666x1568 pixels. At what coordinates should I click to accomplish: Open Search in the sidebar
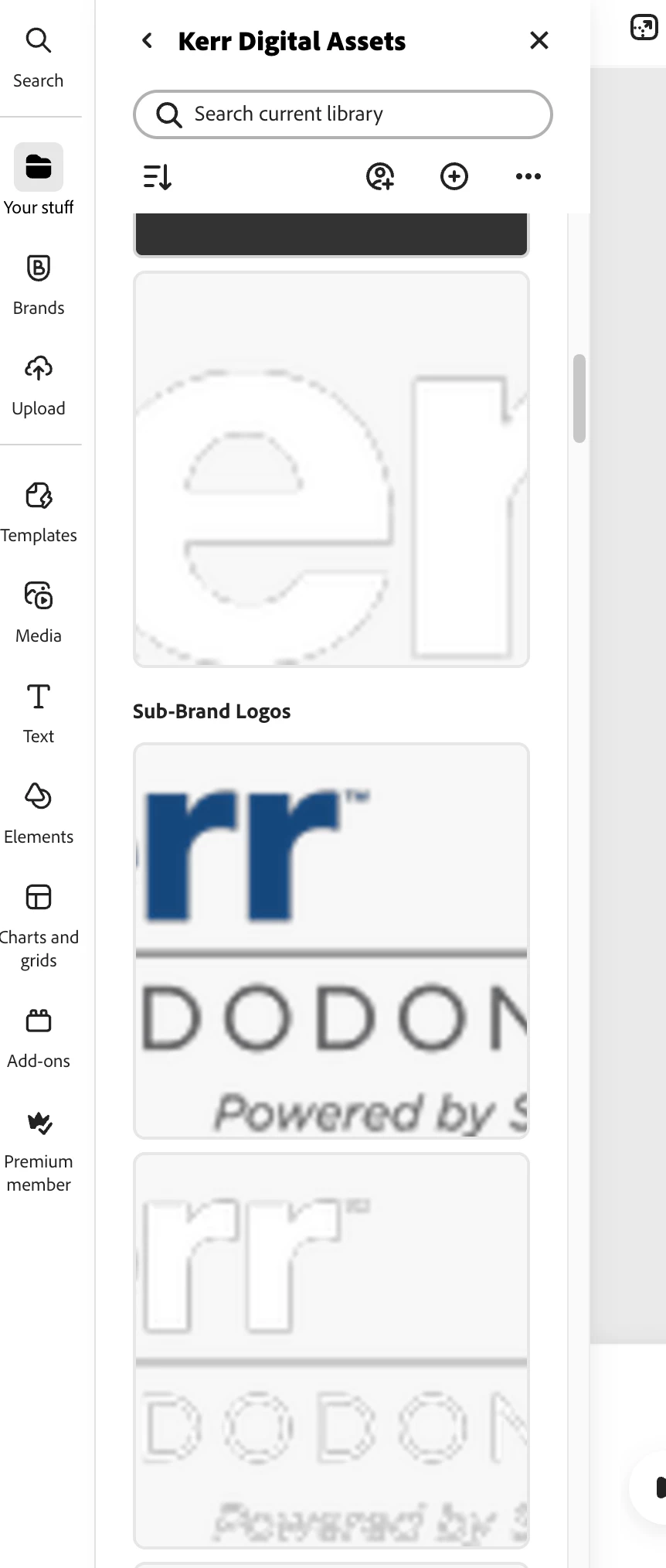(39, 56)
